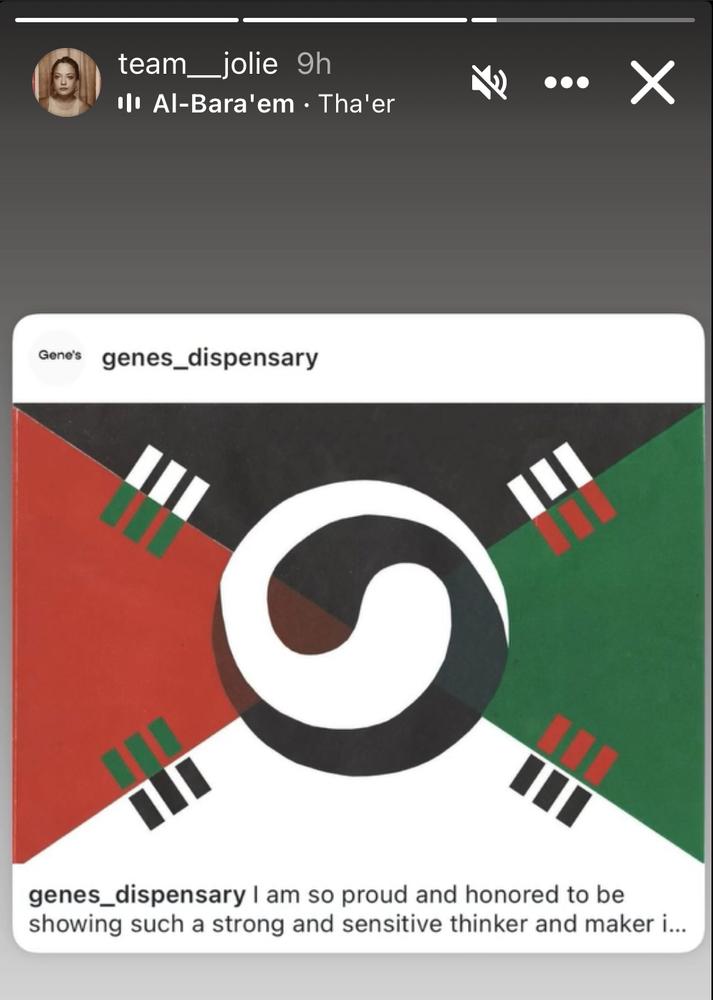This screenshot has height=1000, width=713.
Task: Open the team__jolie username link
Action: 197,64
